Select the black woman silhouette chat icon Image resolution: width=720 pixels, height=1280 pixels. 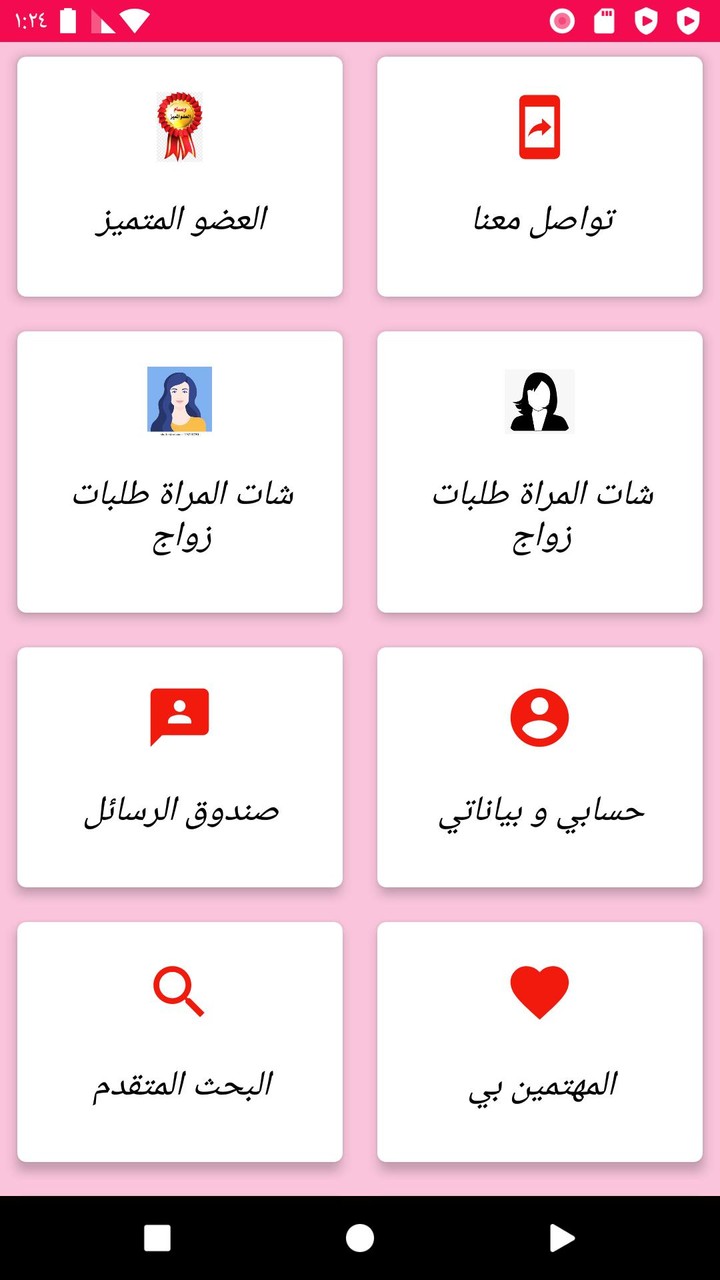pyautogui.click(x=539, y=400)
